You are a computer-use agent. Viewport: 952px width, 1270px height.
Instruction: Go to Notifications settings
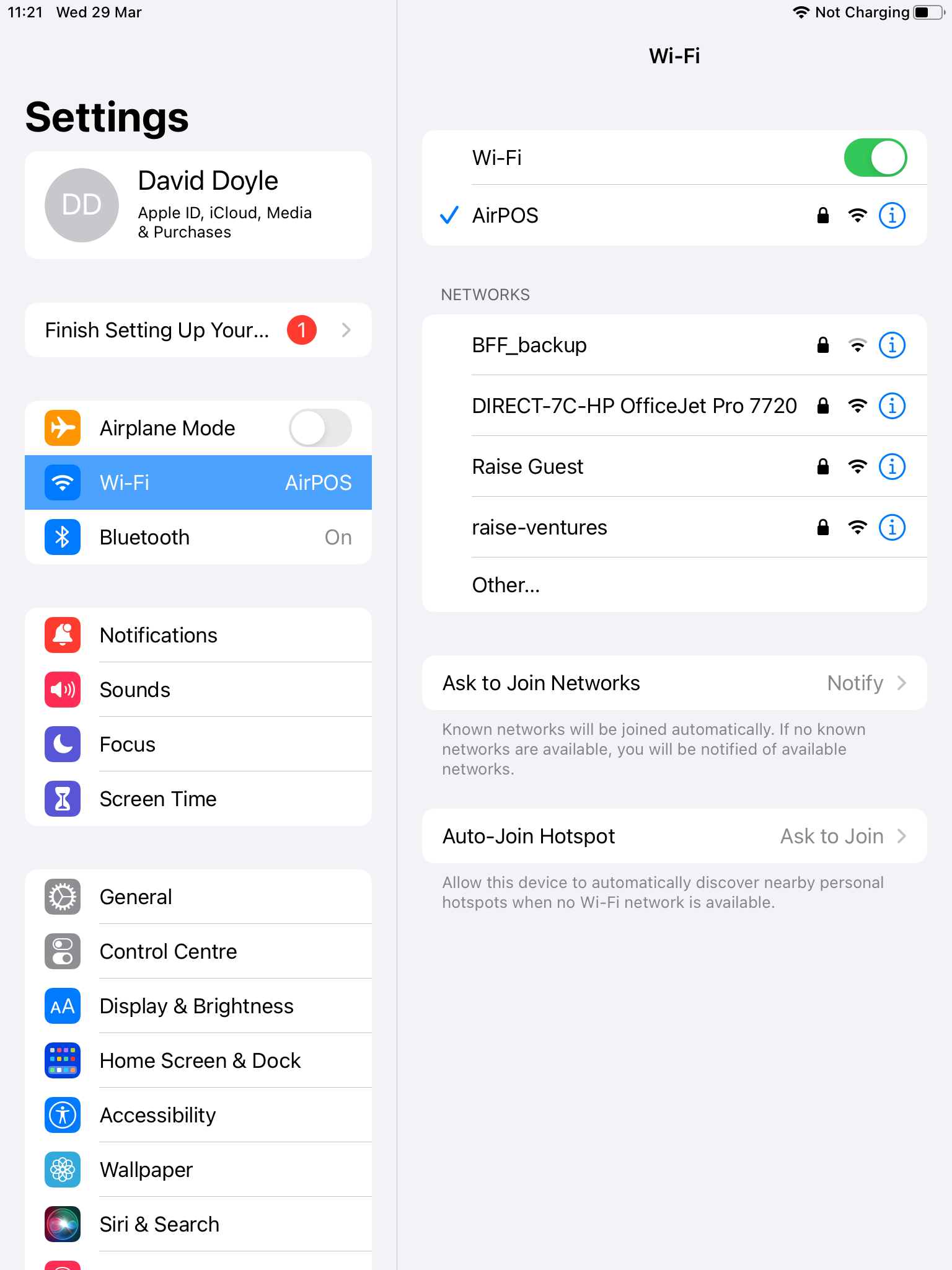tap(198, 635)
